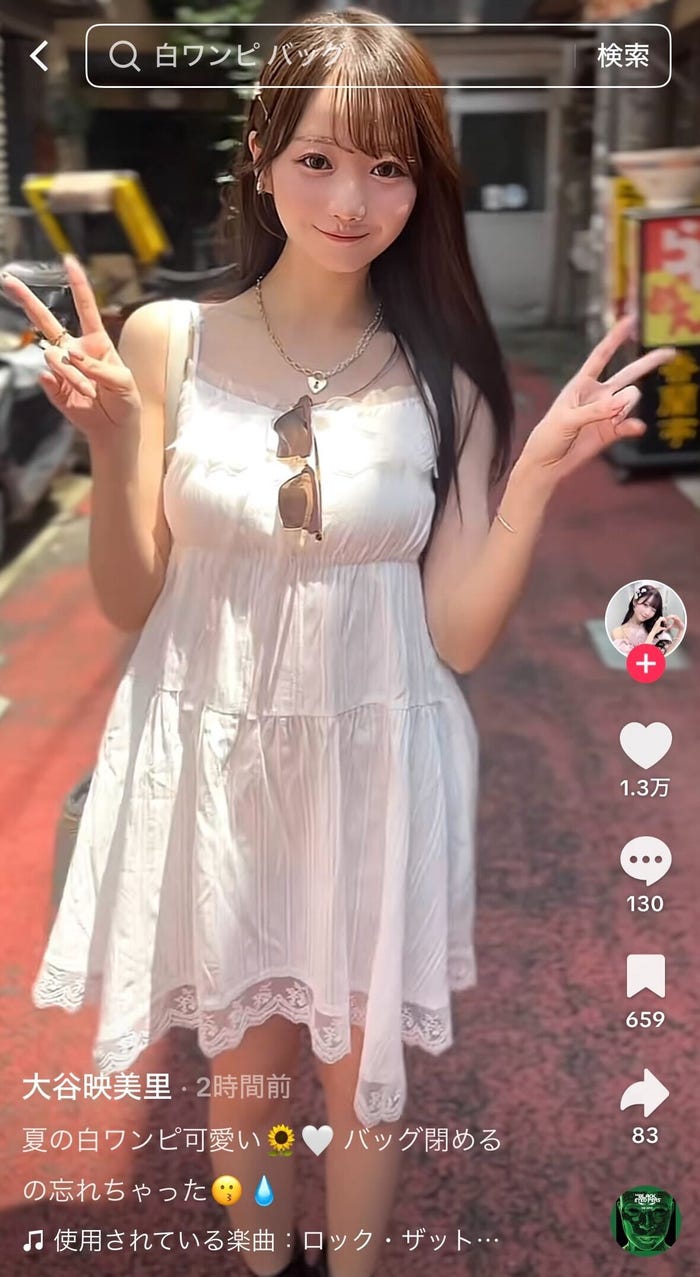700x1277 pixels.
Task: Share this video with the arrow
Action: (x=645, y=1093)
